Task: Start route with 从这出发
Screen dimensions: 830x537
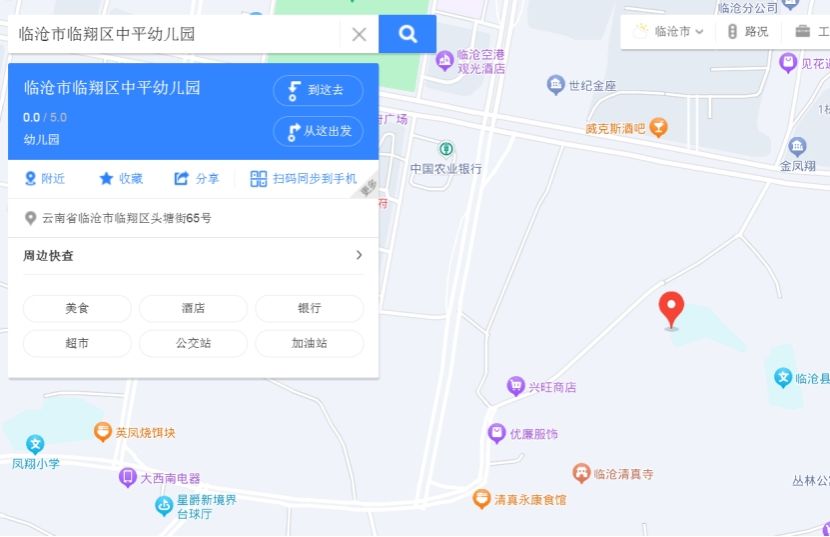Action: (x=318, y=131)
